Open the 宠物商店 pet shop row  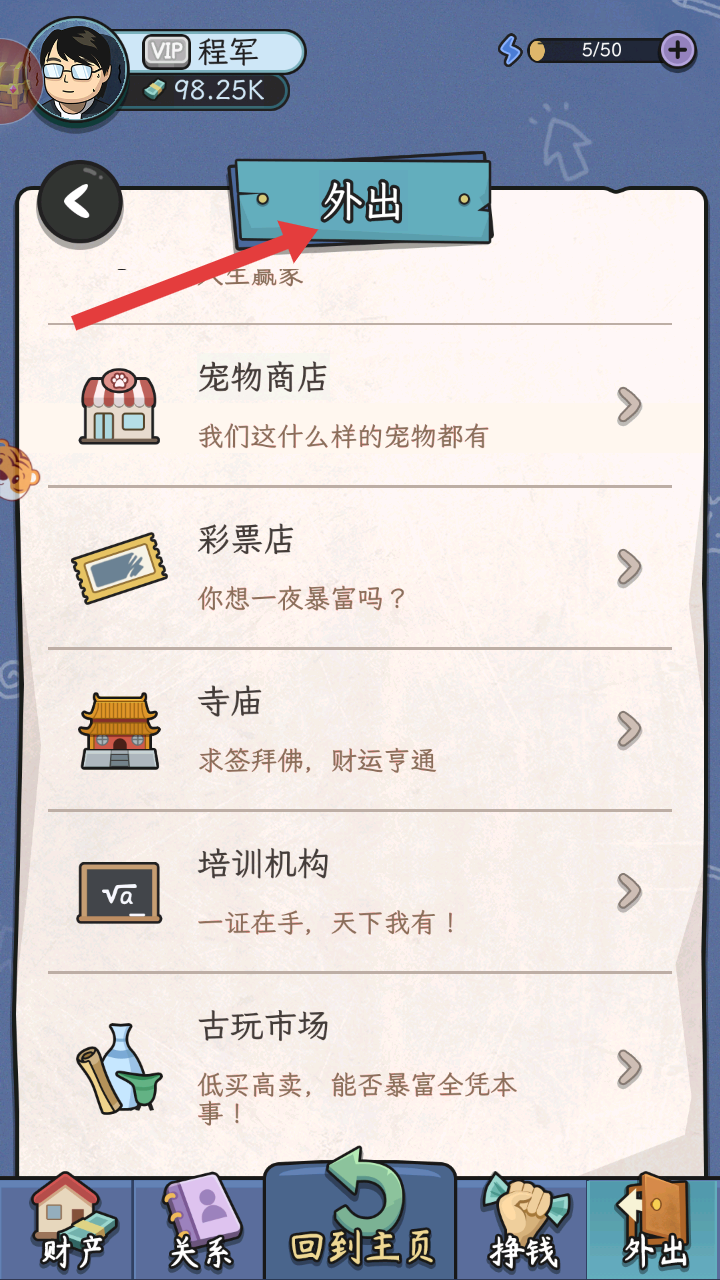tap(360, 406)
